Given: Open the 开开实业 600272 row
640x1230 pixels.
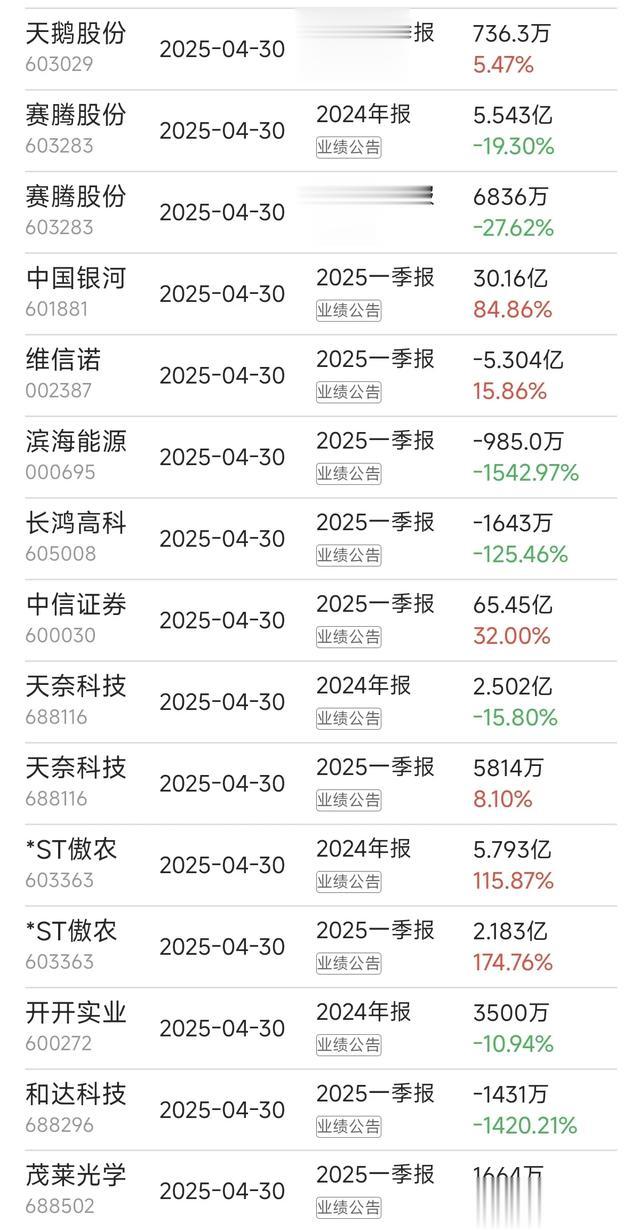Looking at the screenshot, I should (320, 1028).
